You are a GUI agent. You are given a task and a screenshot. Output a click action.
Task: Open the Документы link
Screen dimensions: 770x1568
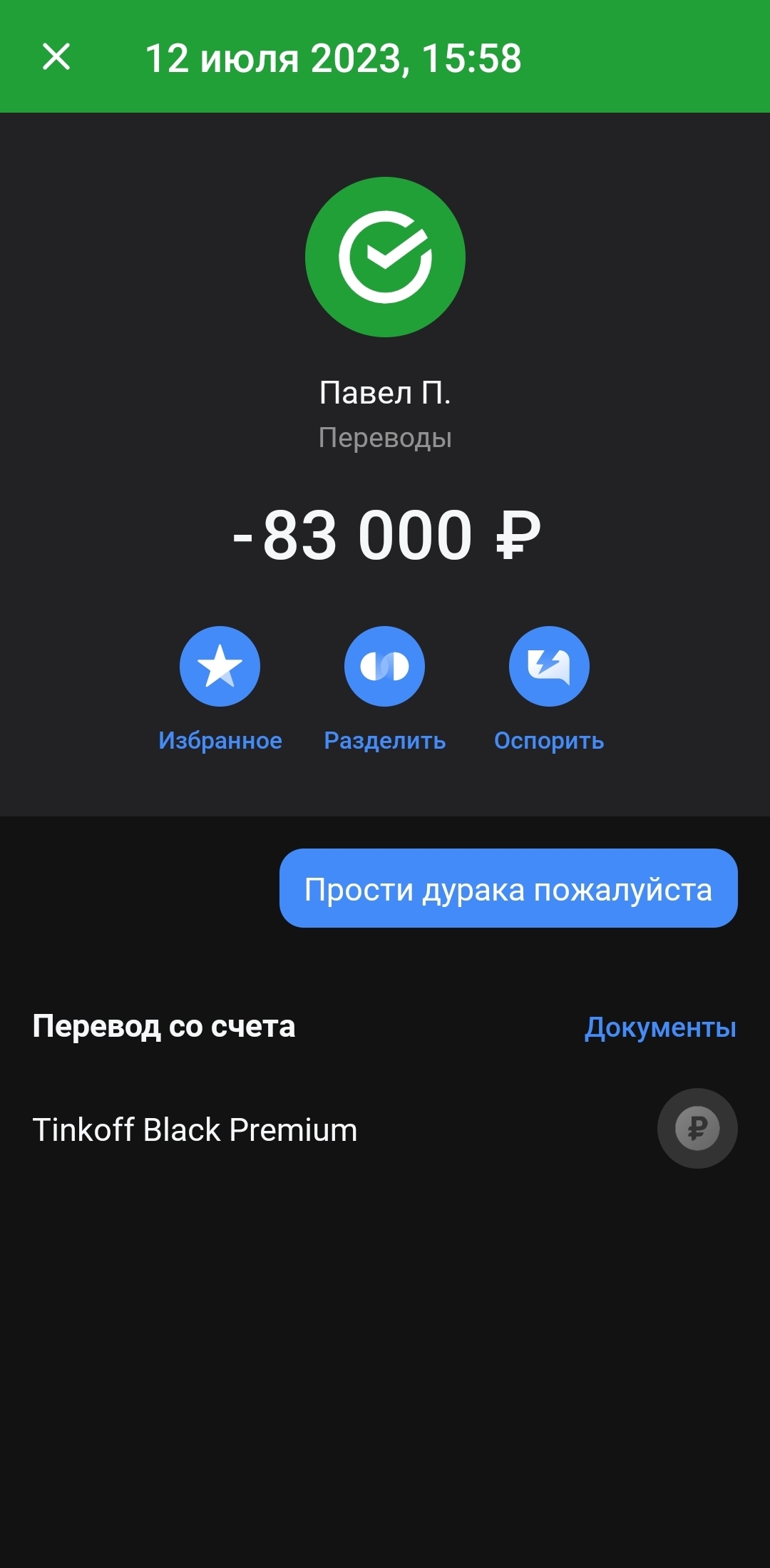(x=660, y=1028)
